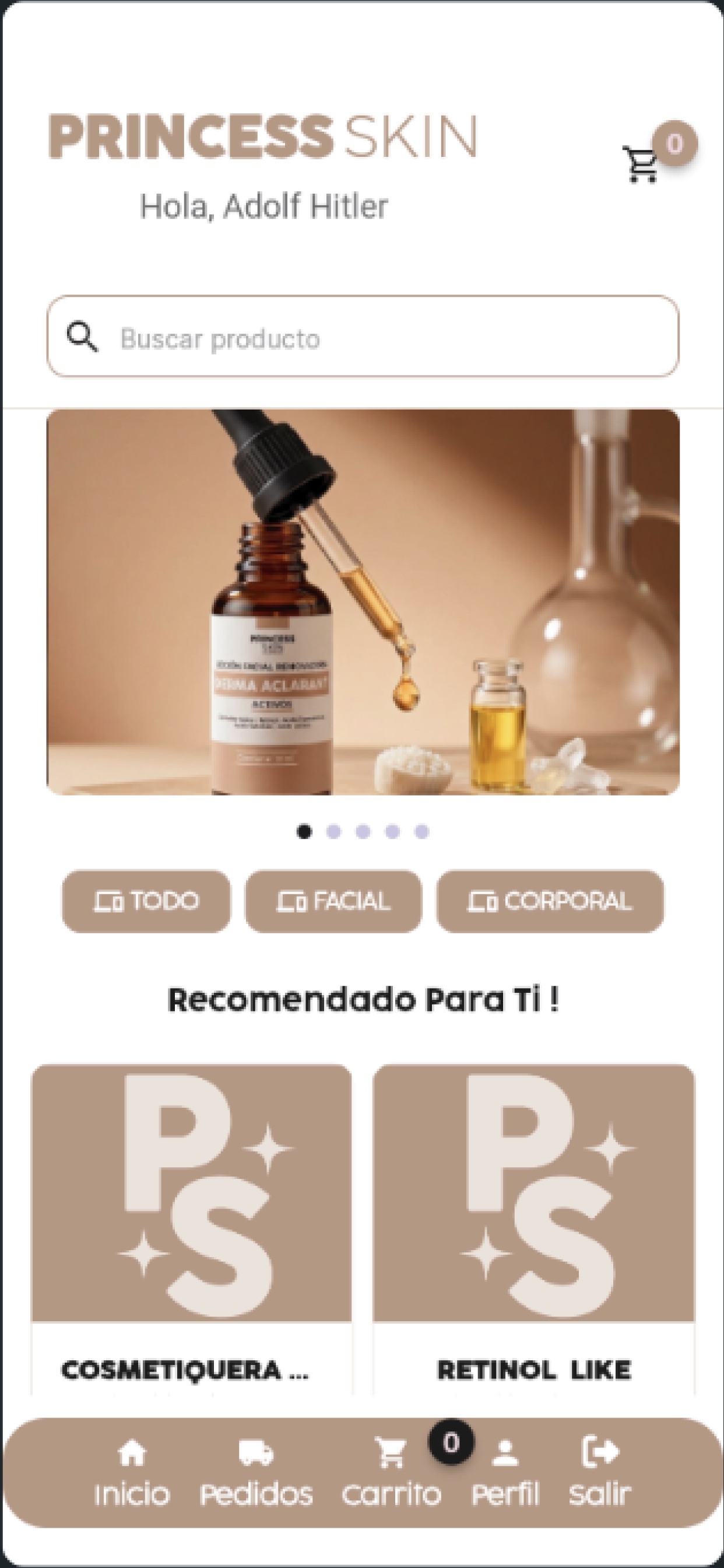This screenshot has width=724, height=1568.
Task: Filter products by CORPORAL
Action: pos(550,901)
